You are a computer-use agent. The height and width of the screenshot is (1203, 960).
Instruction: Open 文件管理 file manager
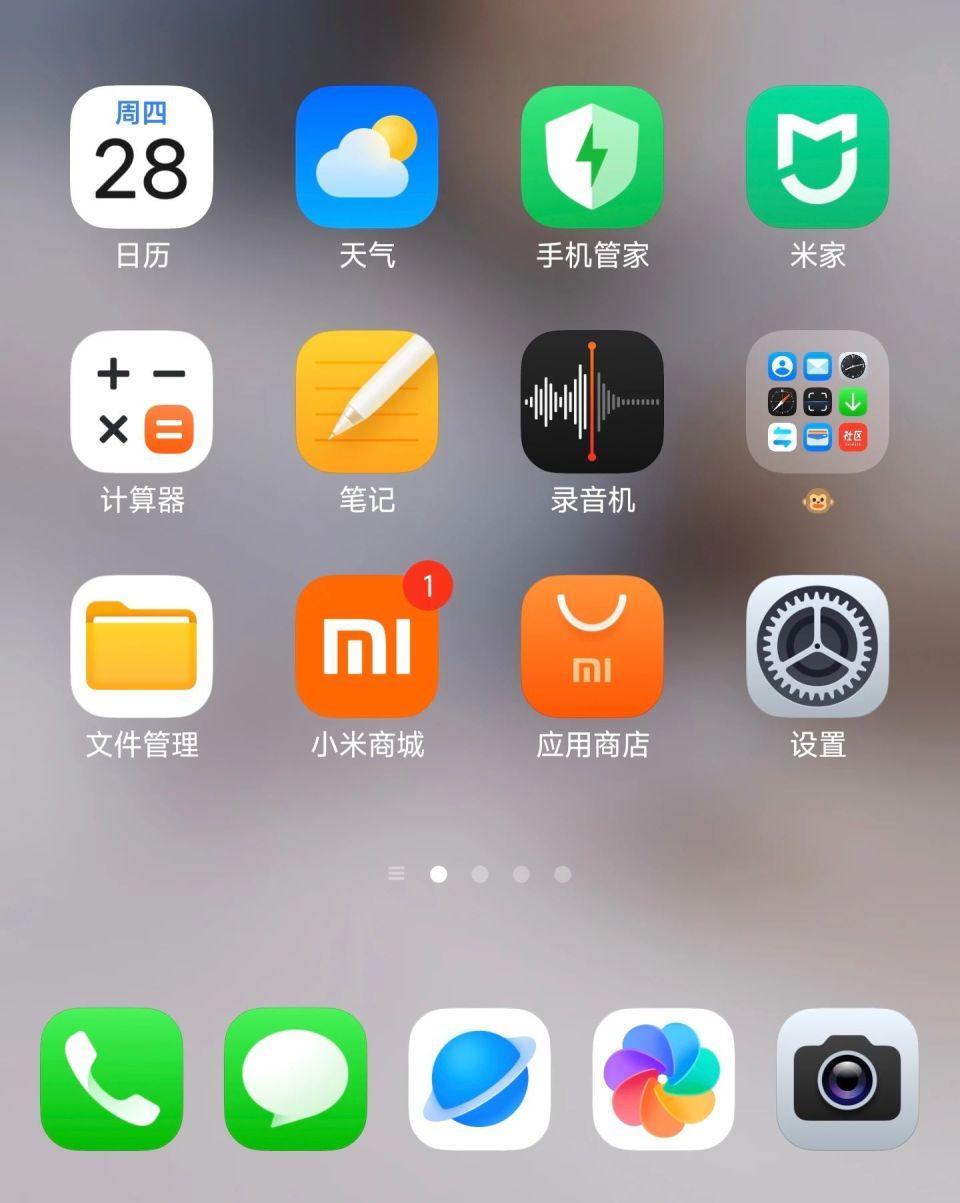(x=141, y=647)
